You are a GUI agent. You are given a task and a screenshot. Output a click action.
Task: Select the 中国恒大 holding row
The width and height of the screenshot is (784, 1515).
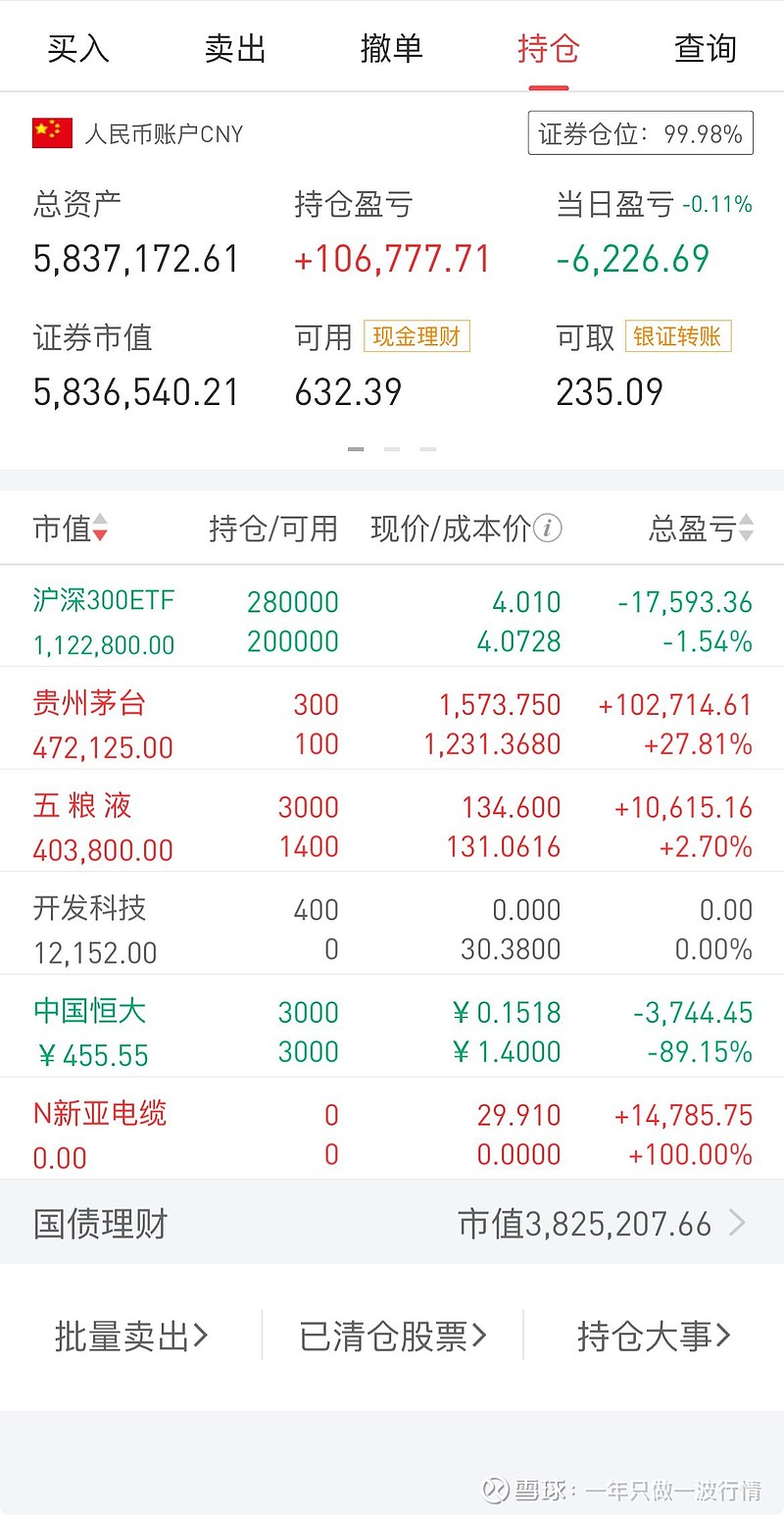click(x=392, y=1030)
